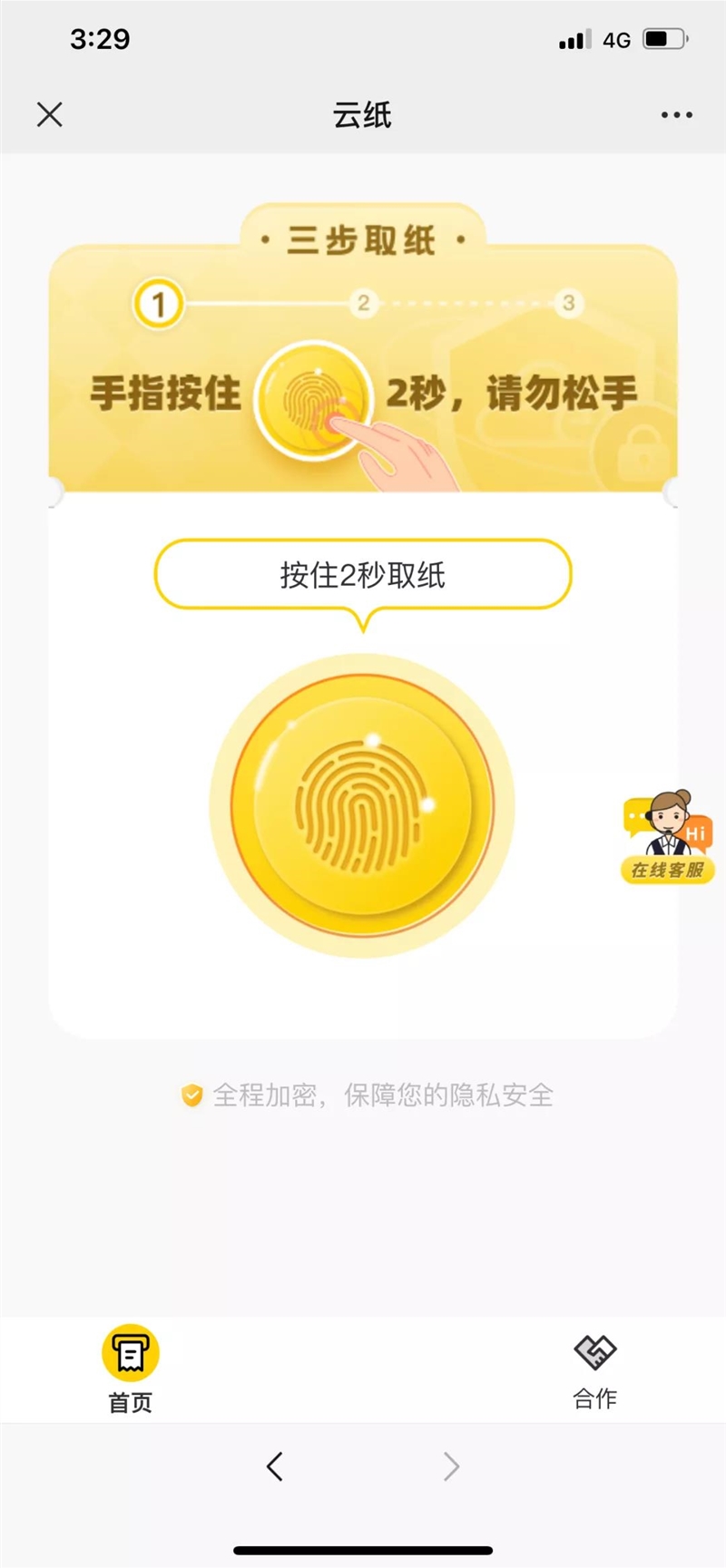Open 在线客服 online support chat

click(668, 838)
